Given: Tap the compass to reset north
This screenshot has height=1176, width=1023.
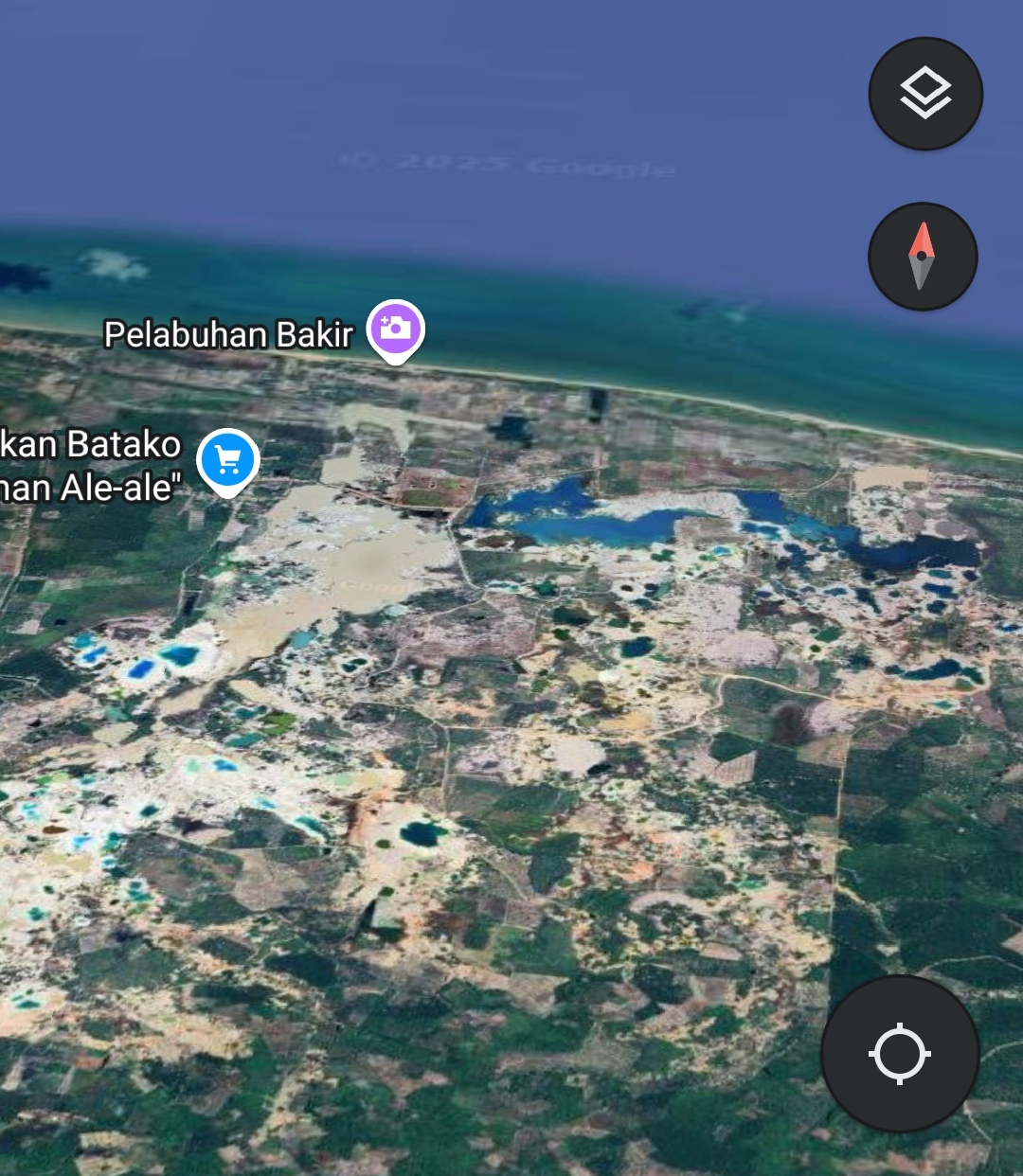Looking at the screenshot, I should (x=923, y=257).
